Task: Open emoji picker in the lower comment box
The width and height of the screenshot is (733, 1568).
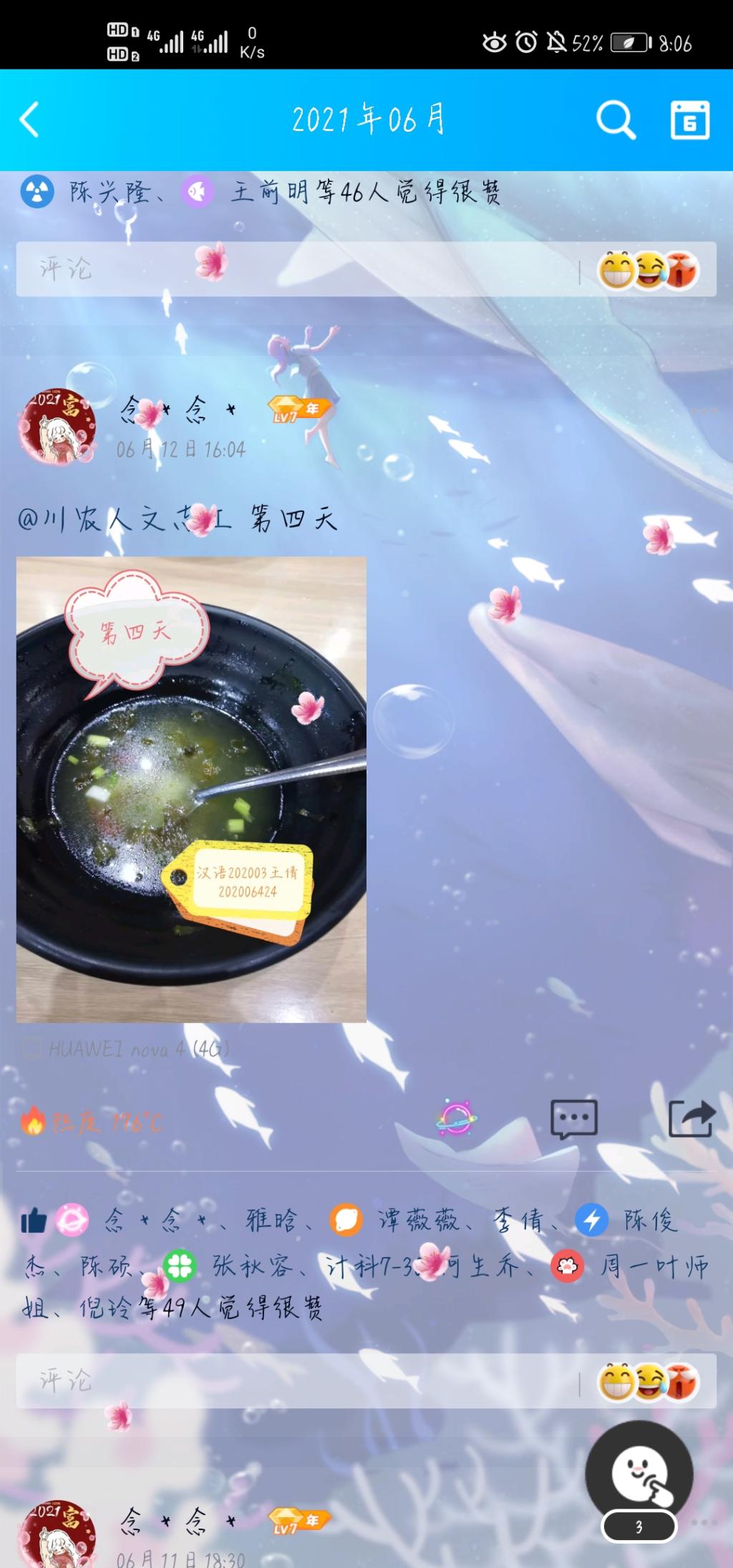Action: [x=648, y=1382]
